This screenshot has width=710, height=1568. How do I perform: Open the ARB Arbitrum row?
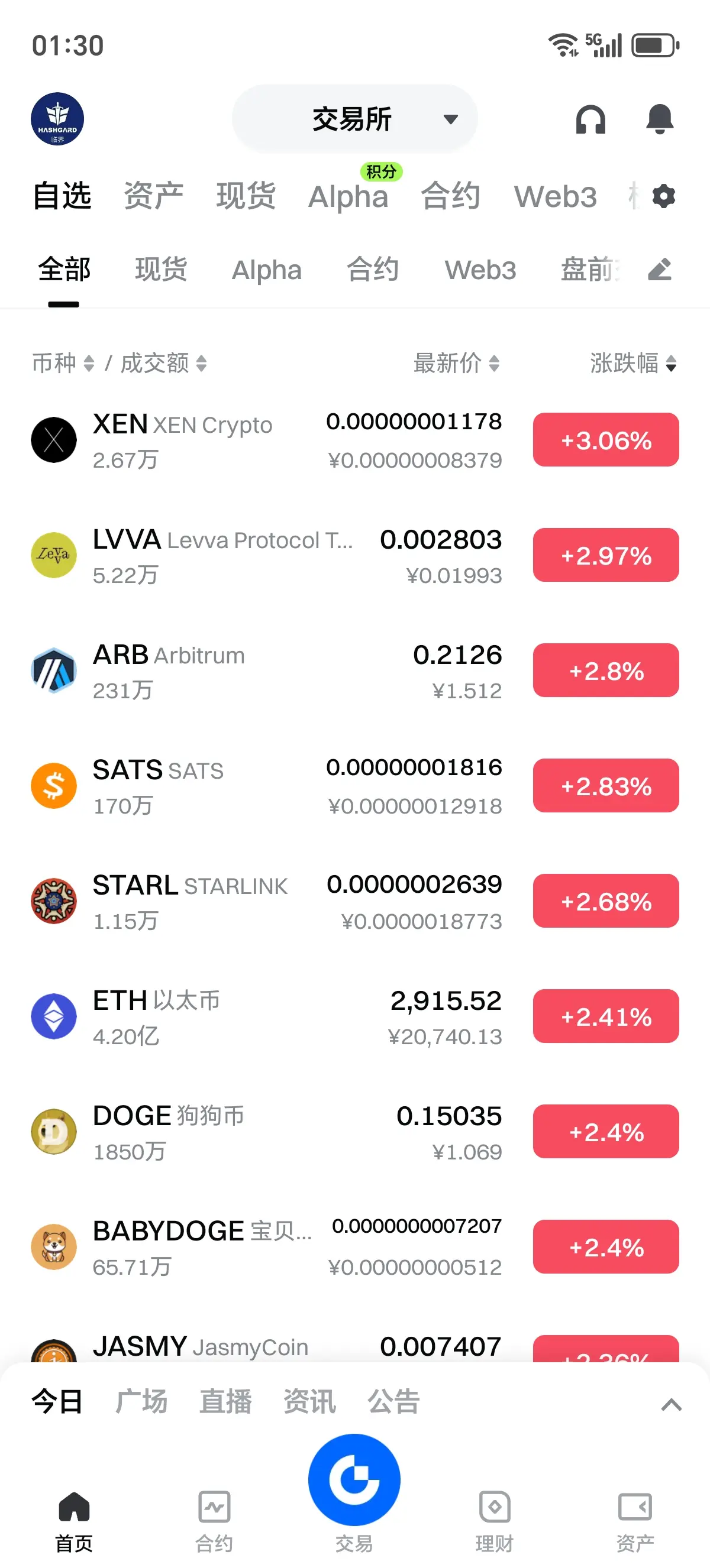tap(268, 671)
